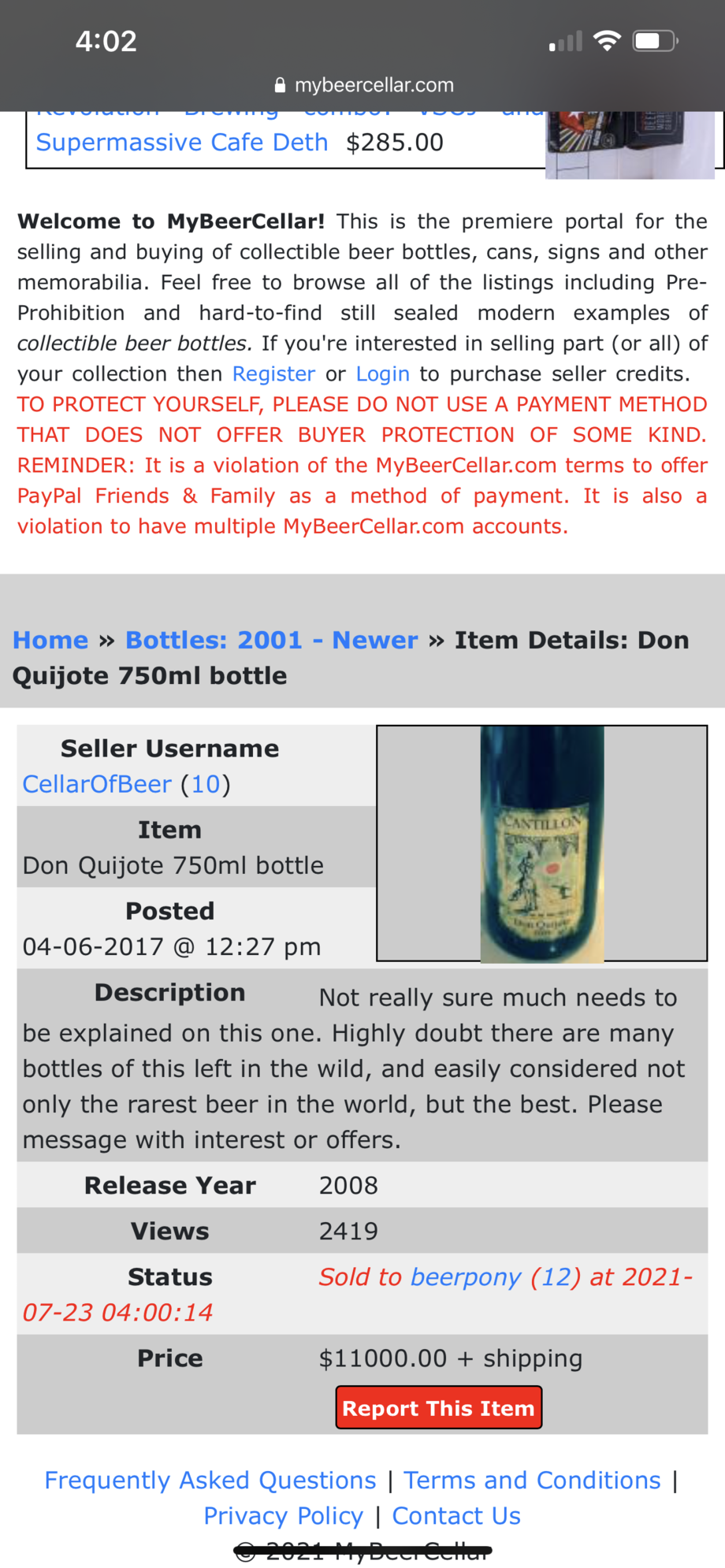Open the featured listing photo thumbnail

point(629,144)
